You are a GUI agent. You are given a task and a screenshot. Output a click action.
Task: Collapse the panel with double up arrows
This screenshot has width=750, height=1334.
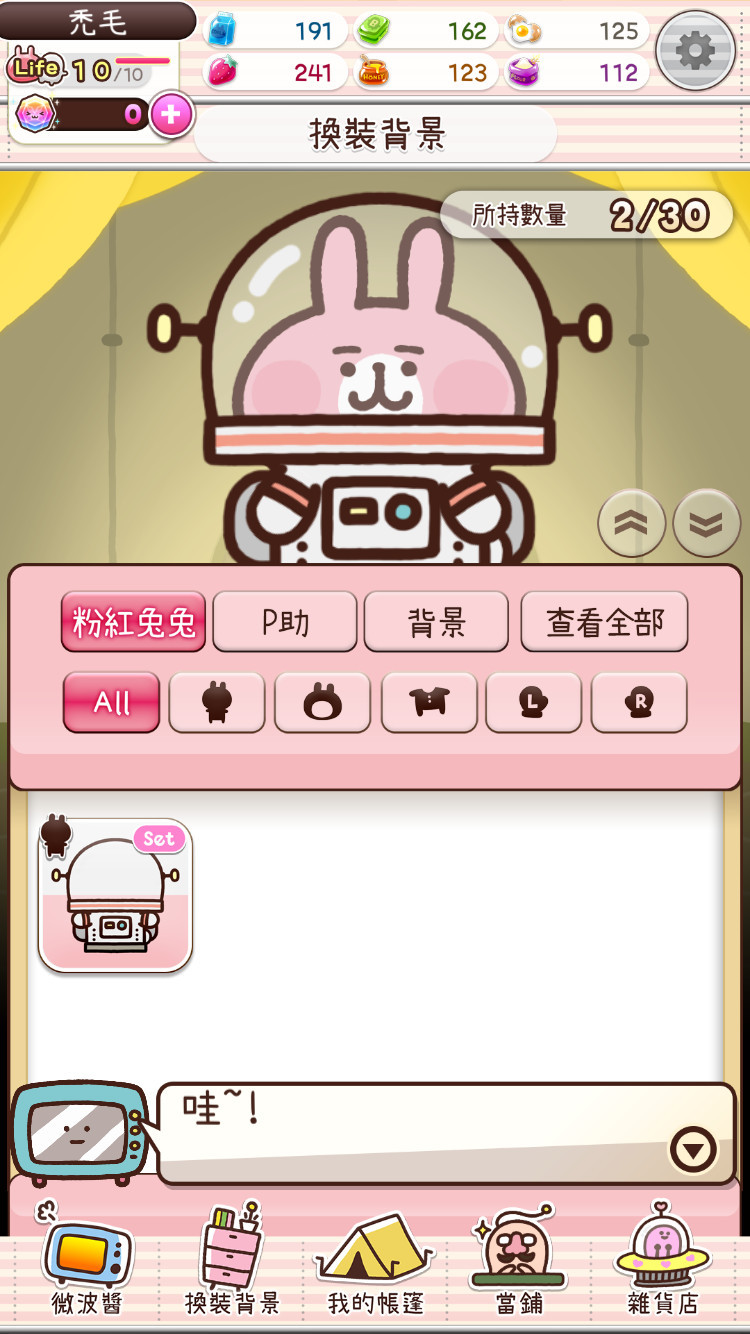click(631, 523)
